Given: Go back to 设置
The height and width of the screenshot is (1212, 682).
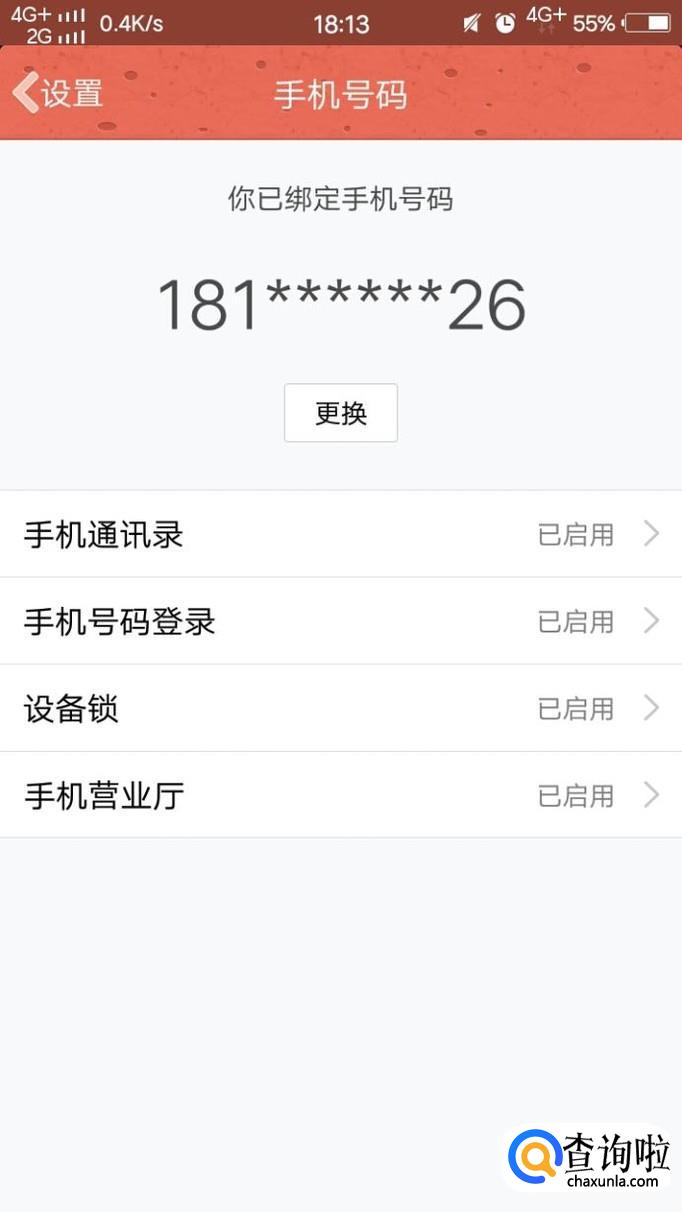Looking at the screenshot, I should pos(58,94).
